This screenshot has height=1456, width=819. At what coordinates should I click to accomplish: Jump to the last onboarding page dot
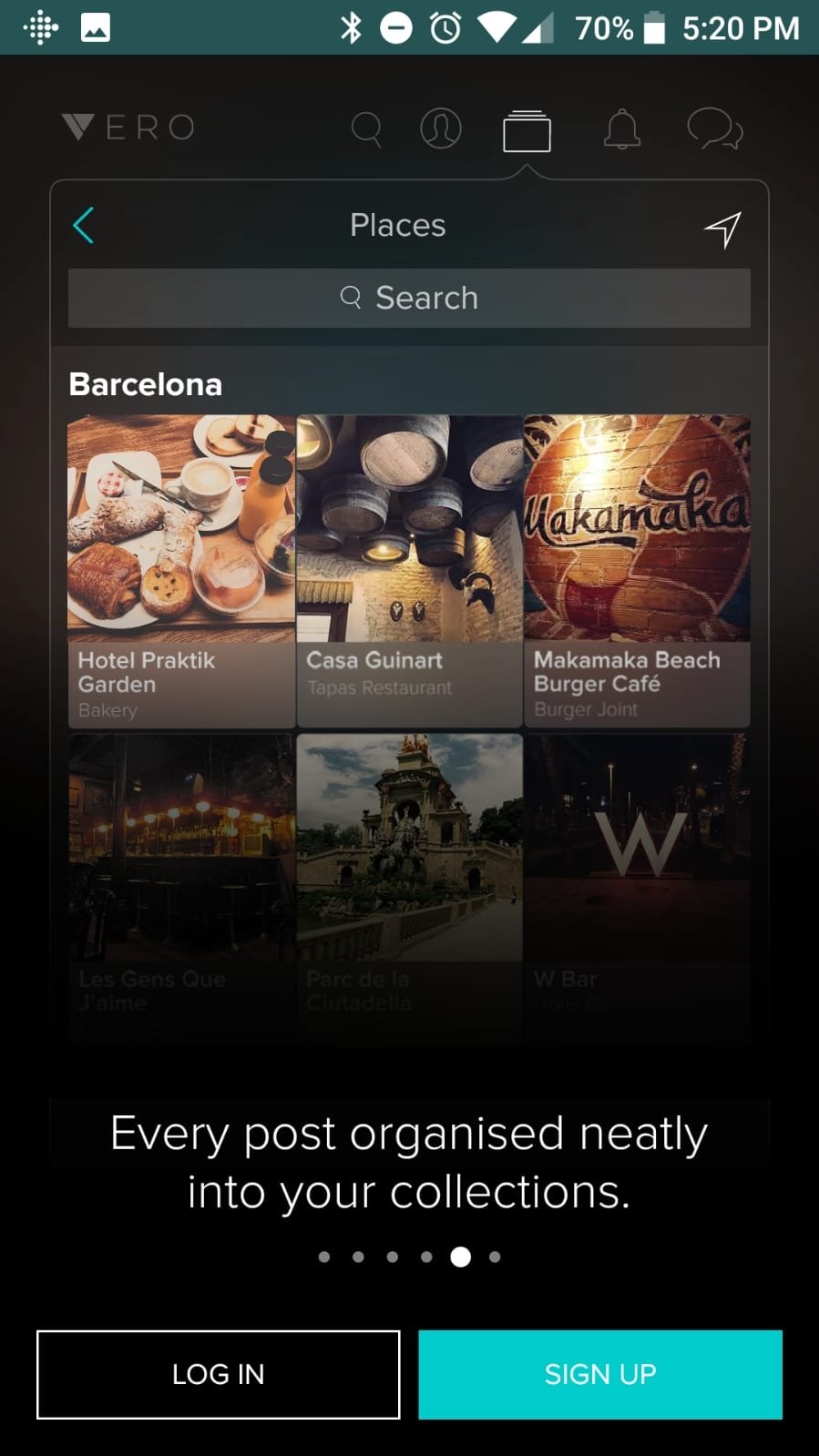[x=495, y=1257]
